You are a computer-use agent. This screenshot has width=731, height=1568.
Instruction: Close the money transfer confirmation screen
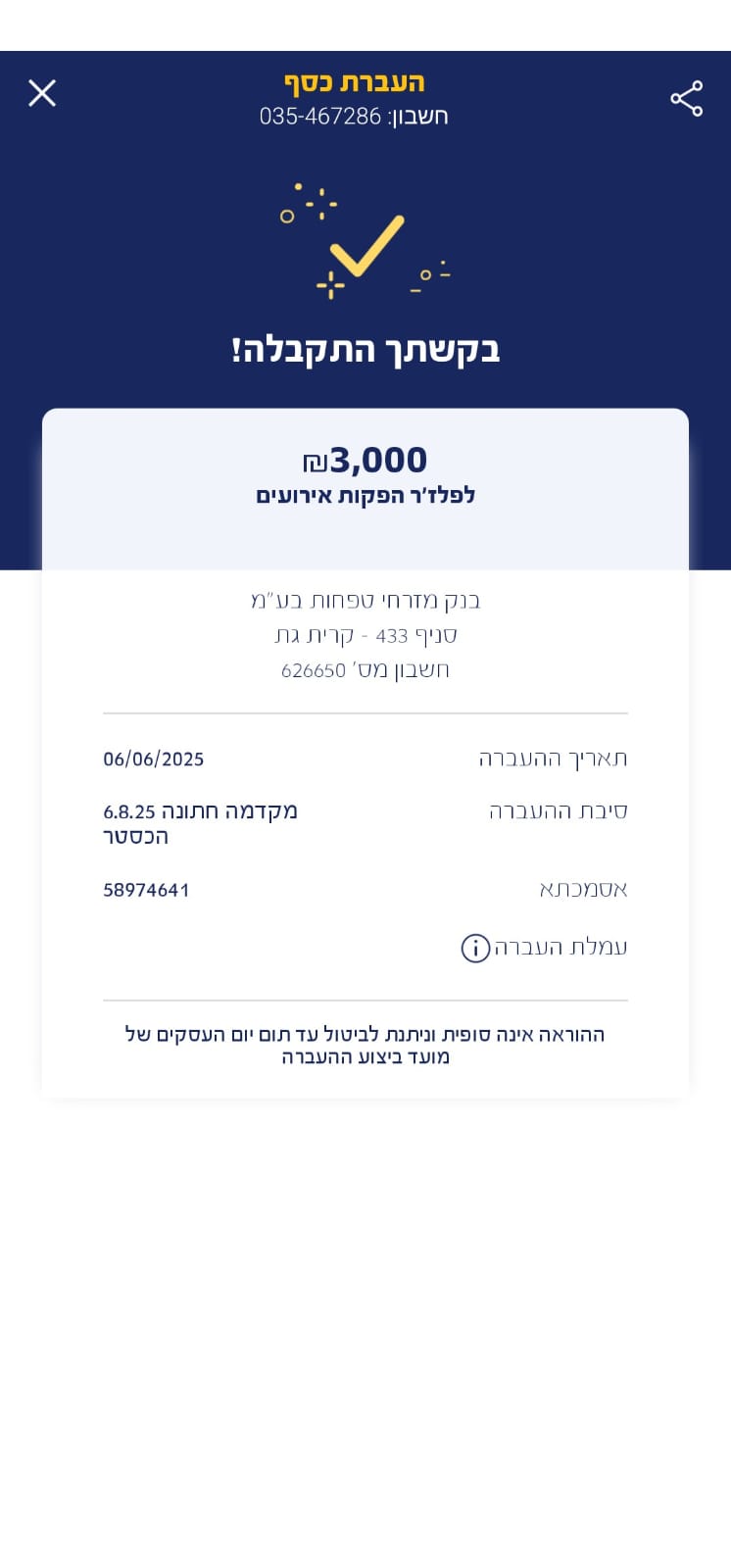pos(42,93)
